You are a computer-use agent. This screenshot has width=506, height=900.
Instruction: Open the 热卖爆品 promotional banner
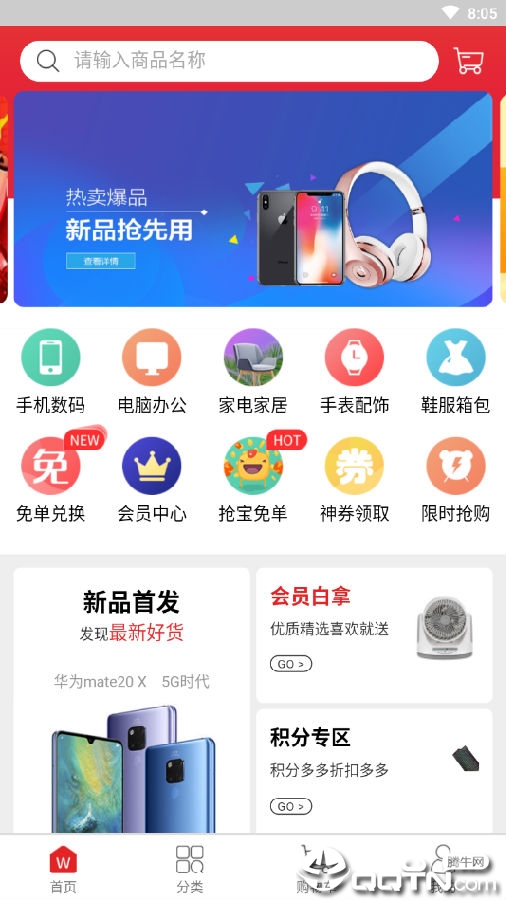(x=253, y=199)
